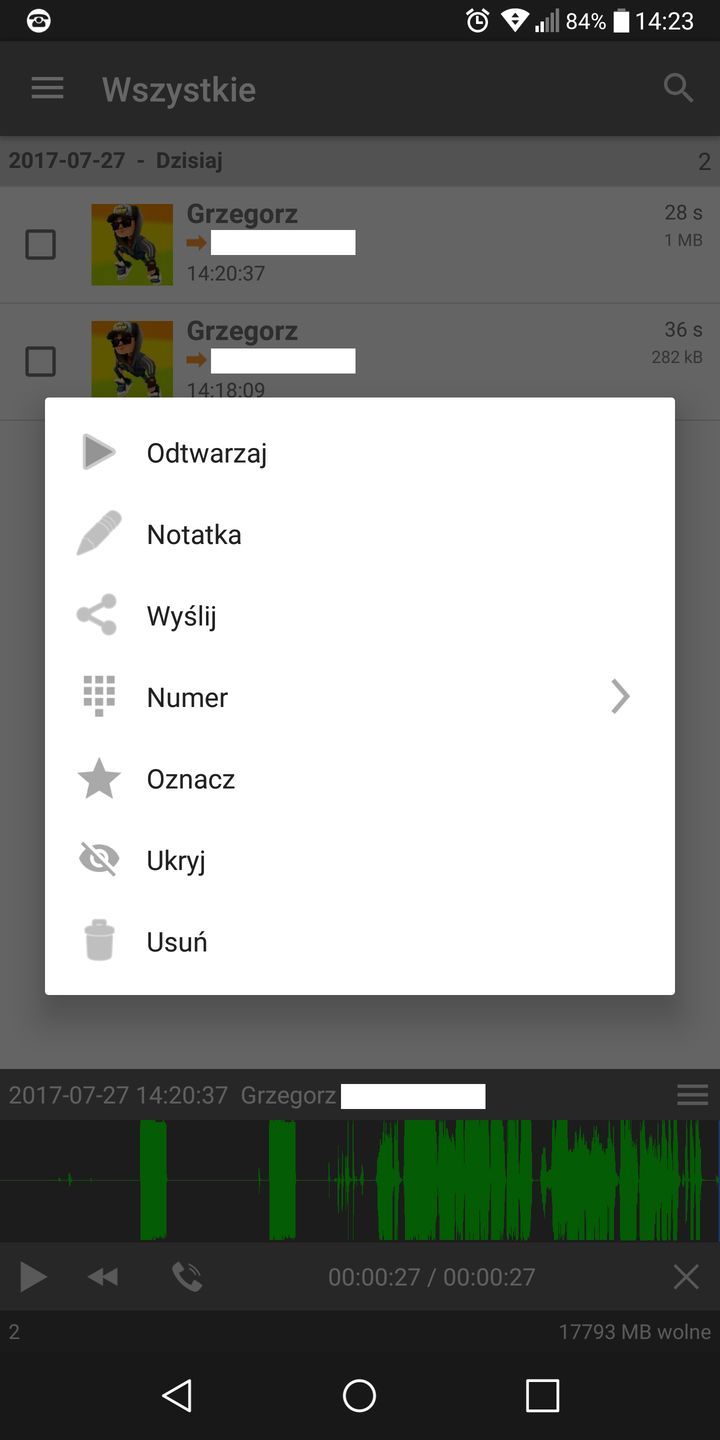The width and height of the screenshot is (720, 1440).
Task: Click the Numer dialpad icon
Action: click(97, 696)
